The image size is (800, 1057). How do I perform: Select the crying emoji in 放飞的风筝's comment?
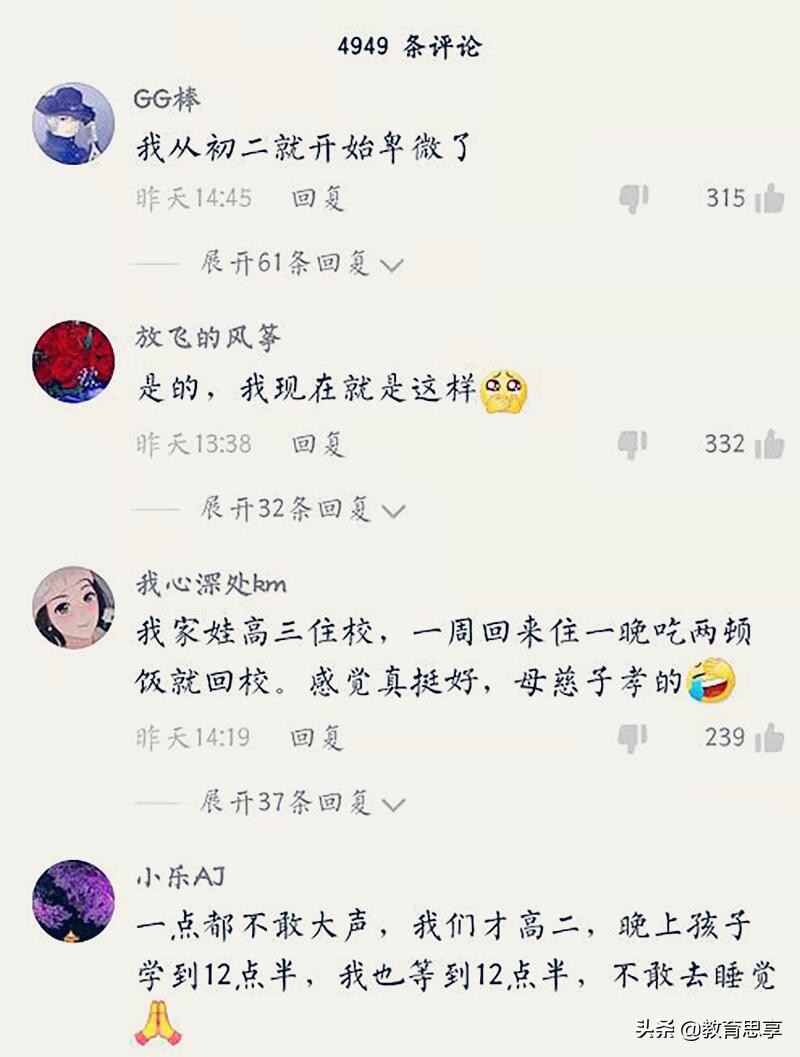click(504, 390)
